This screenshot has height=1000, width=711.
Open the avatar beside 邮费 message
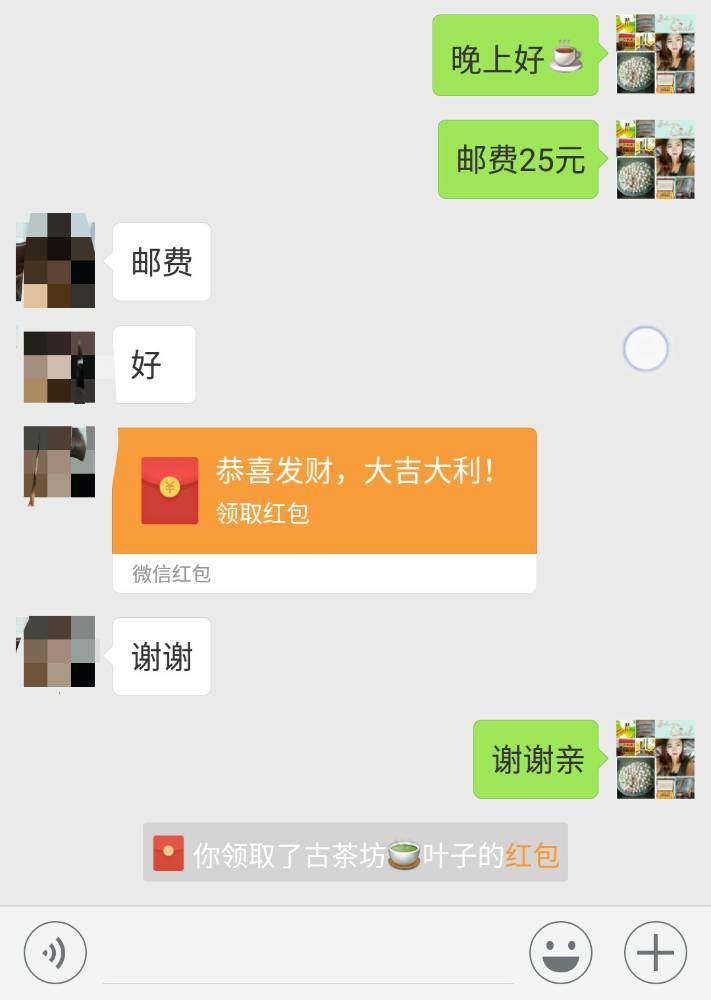(56, 260)
